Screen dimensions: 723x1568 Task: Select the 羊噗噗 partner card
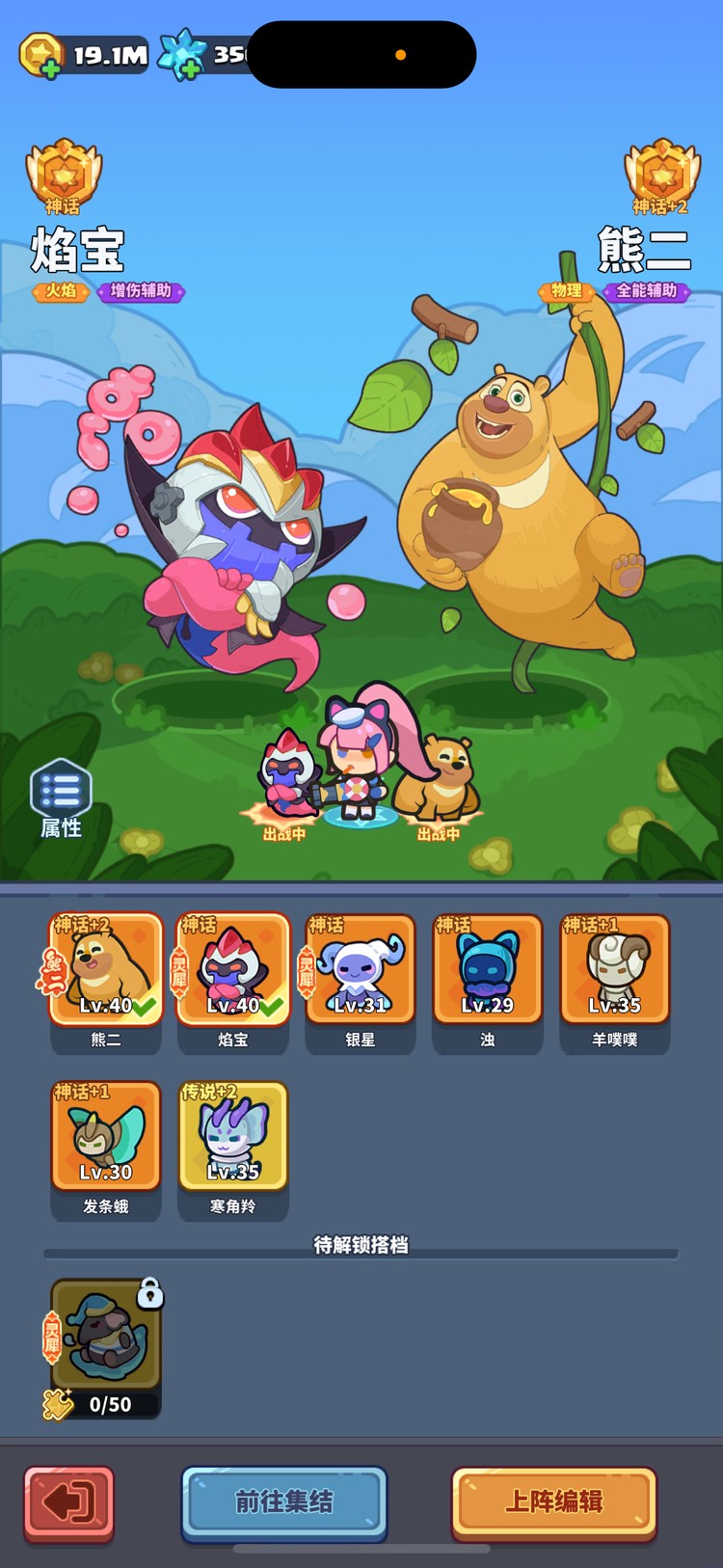click(615, 971)
